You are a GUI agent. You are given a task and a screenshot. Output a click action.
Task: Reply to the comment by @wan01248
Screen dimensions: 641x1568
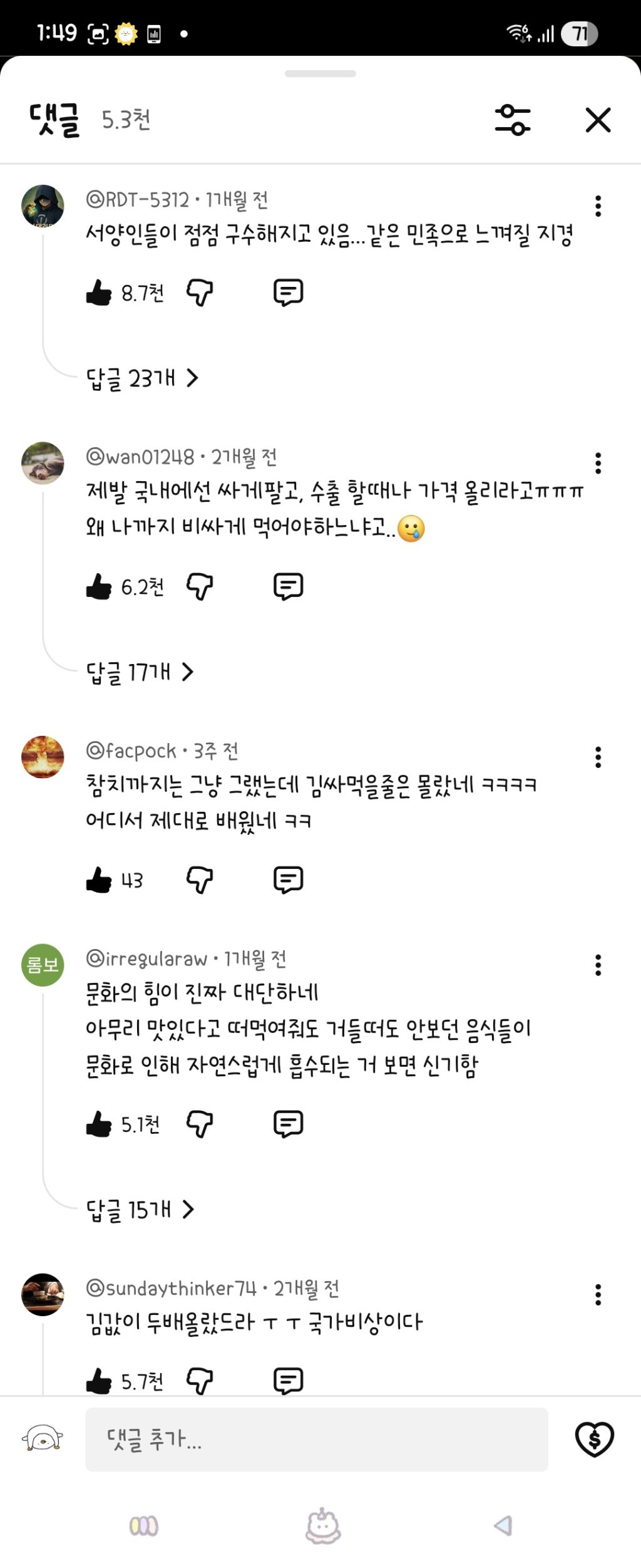(x=288, y=586)
